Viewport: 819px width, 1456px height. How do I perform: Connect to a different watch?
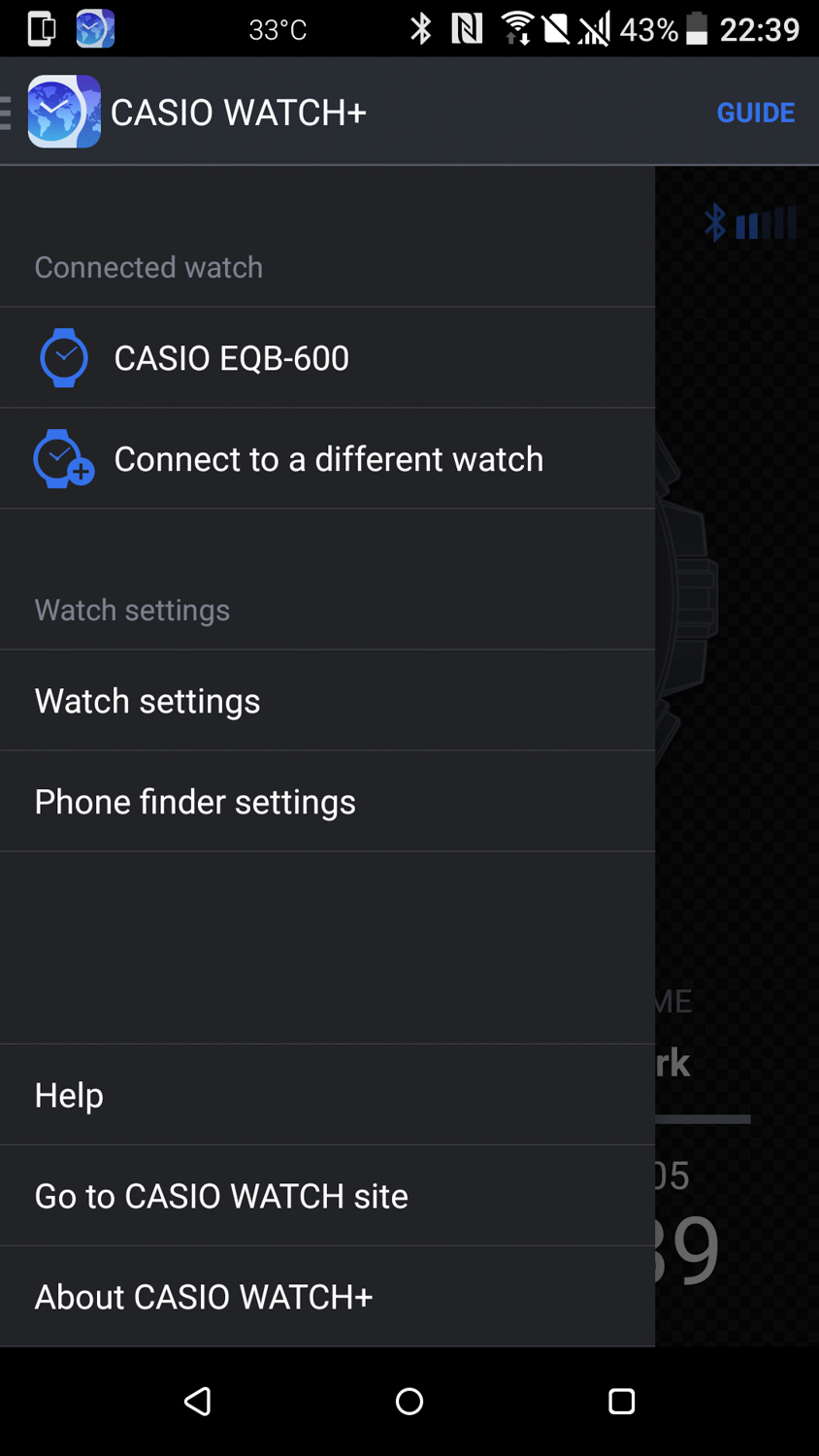pos(328,459)
